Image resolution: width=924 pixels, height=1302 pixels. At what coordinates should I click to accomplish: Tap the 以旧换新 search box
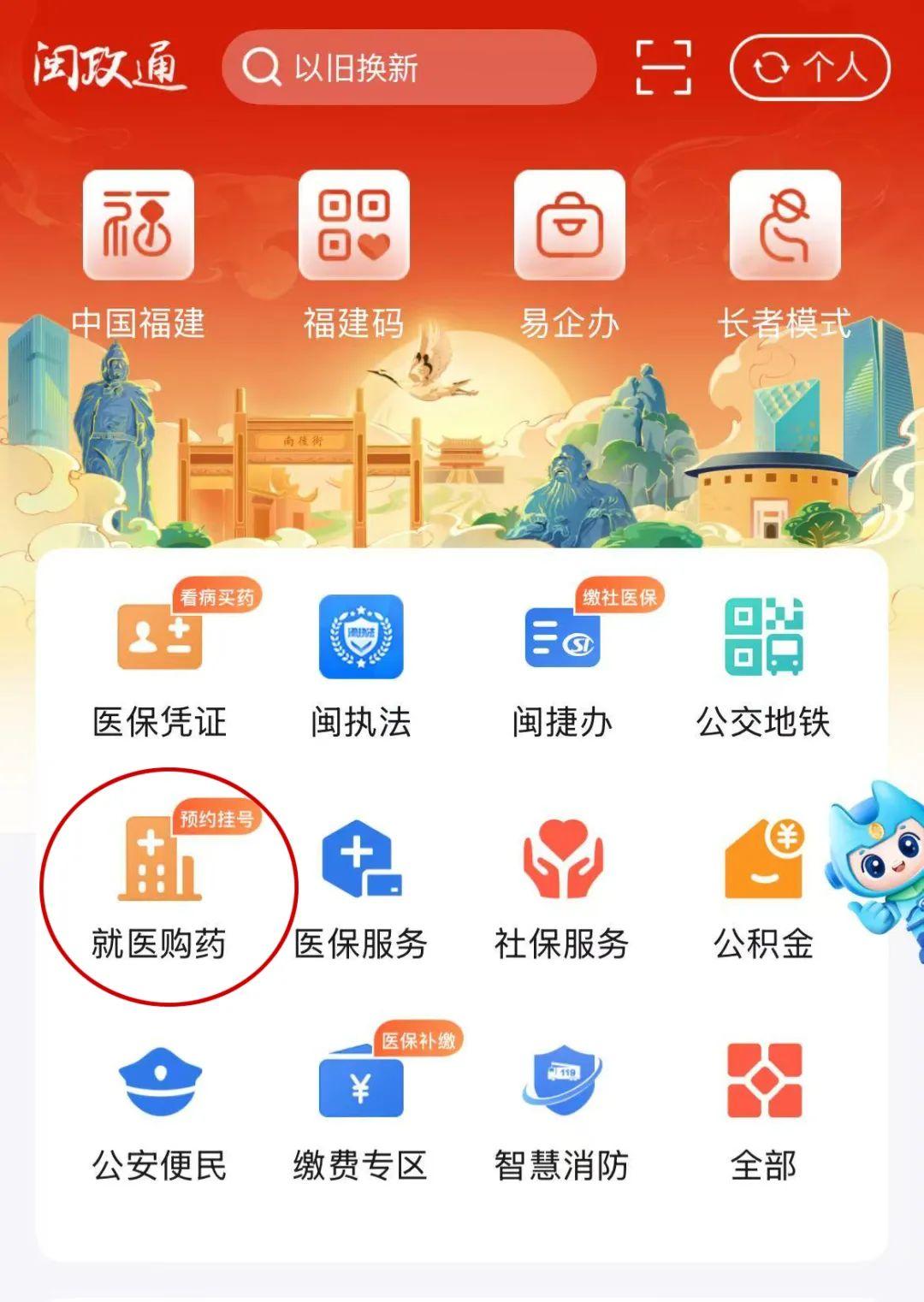pyautogui.click(x=409, y=68)
